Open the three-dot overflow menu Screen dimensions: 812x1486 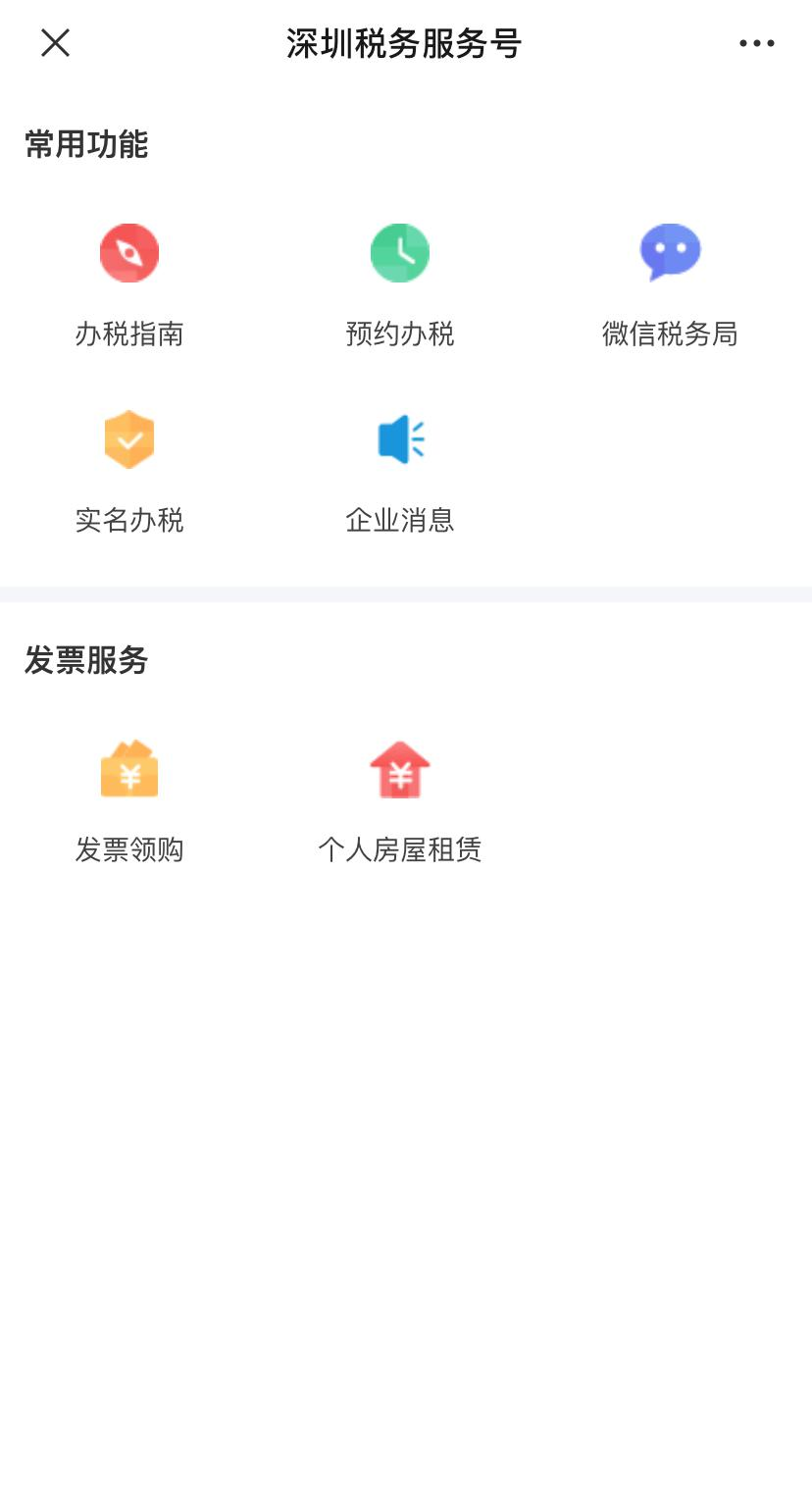click(756, 43)
